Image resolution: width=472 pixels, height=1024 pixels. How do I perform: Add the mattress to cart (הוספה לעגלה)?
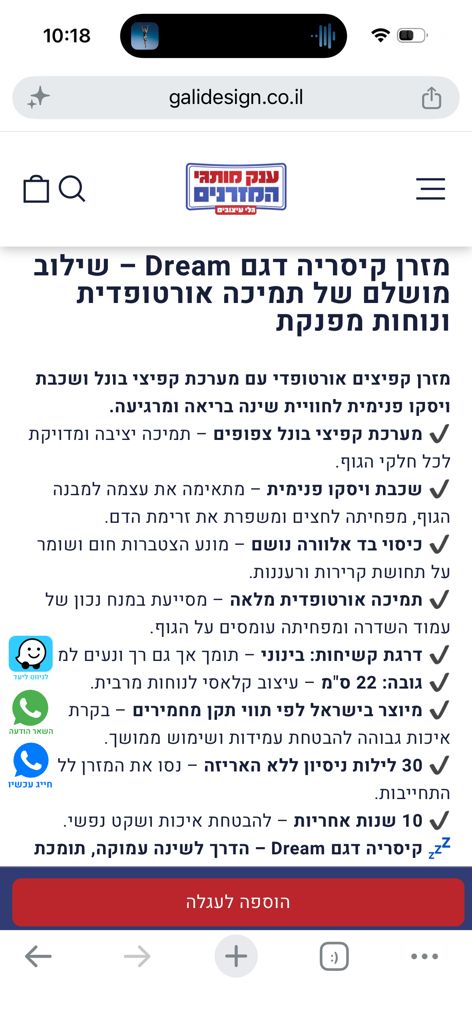point(236,902)
